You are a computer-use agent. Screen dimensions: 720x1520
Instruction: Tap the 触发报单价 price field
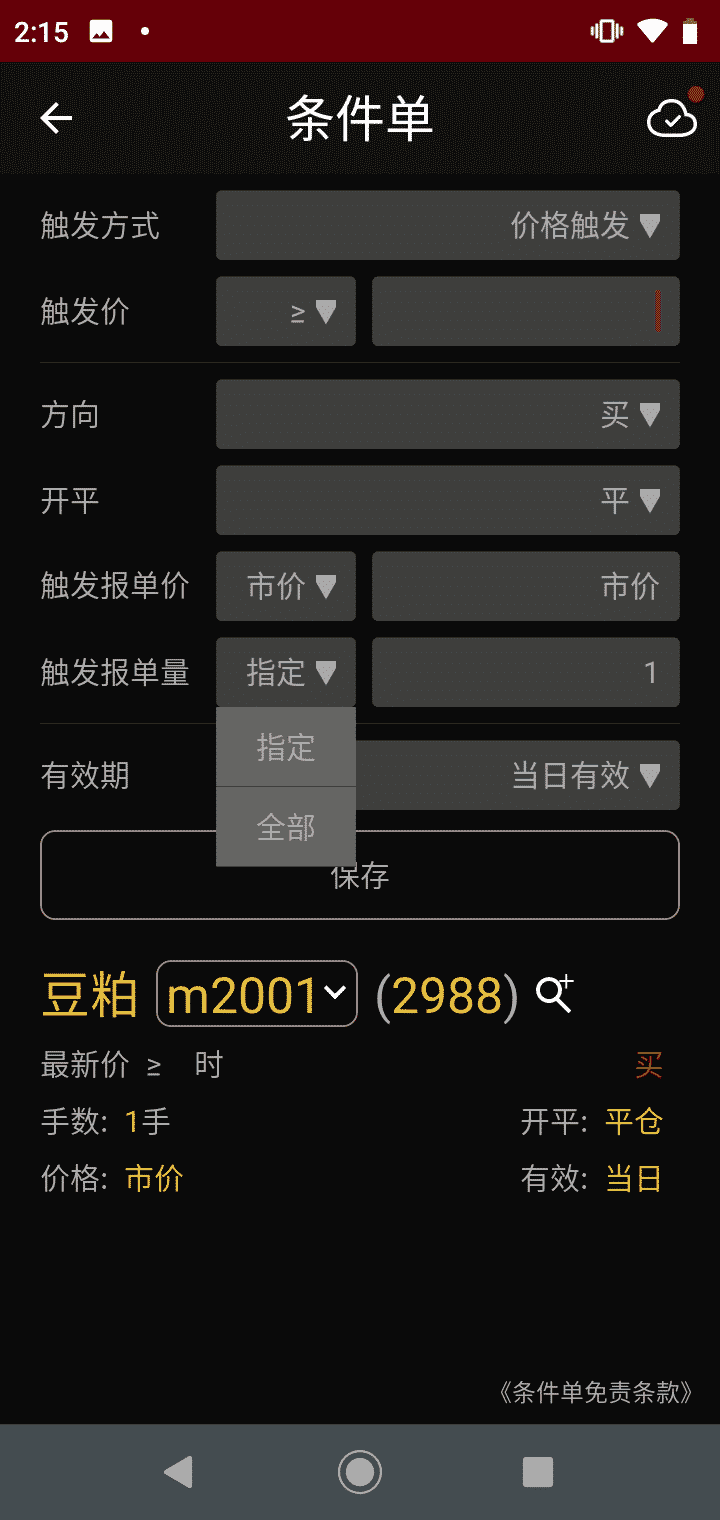point(525,586)
